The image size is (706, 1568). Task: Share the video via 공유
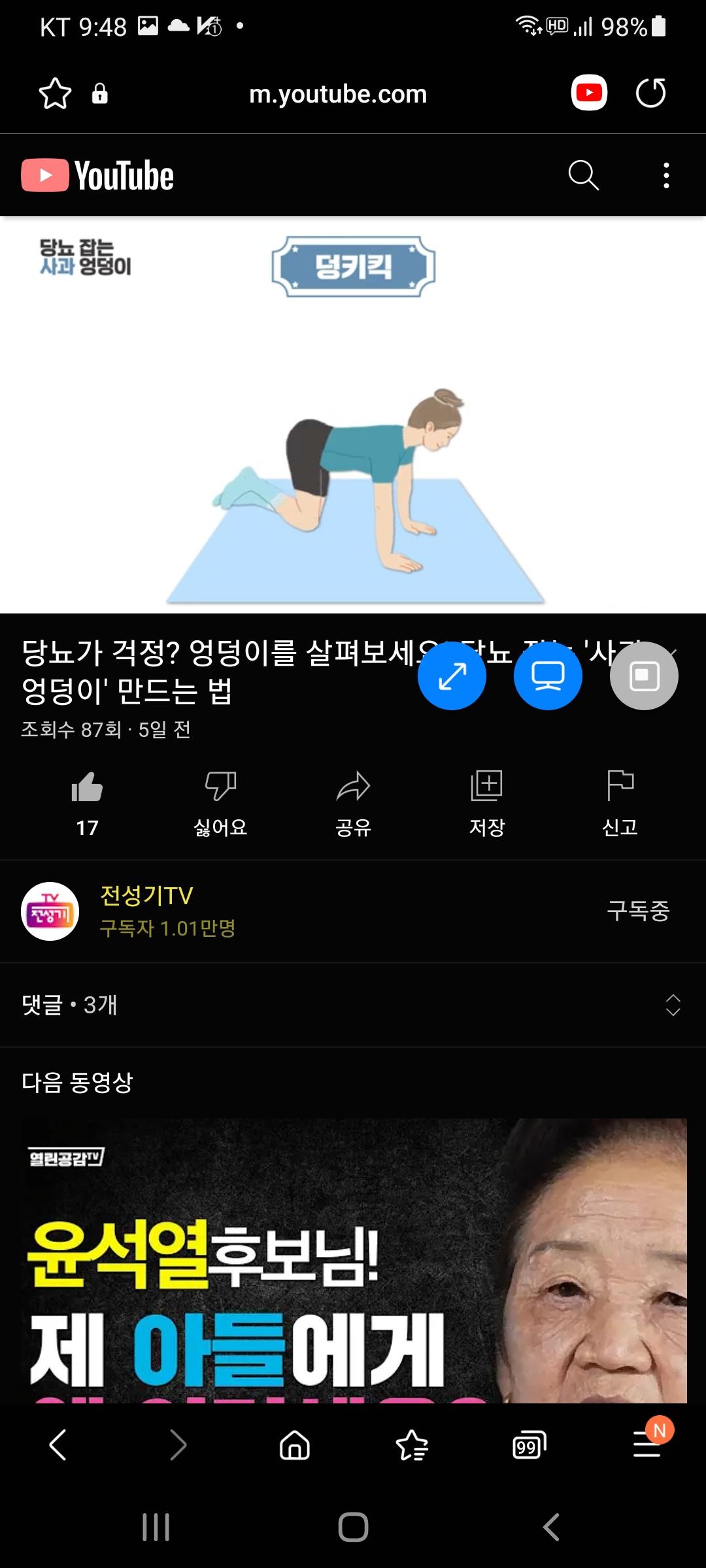353,802
